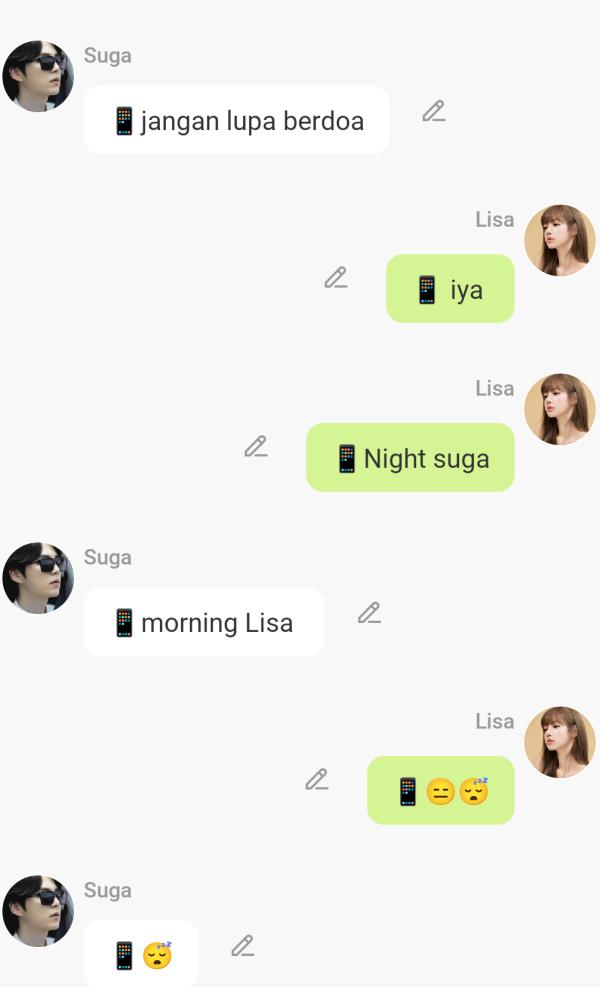Tap the 'morning Lisa' message bubble
The width and height of the screenshot is (600, 987).
point(204,622)
